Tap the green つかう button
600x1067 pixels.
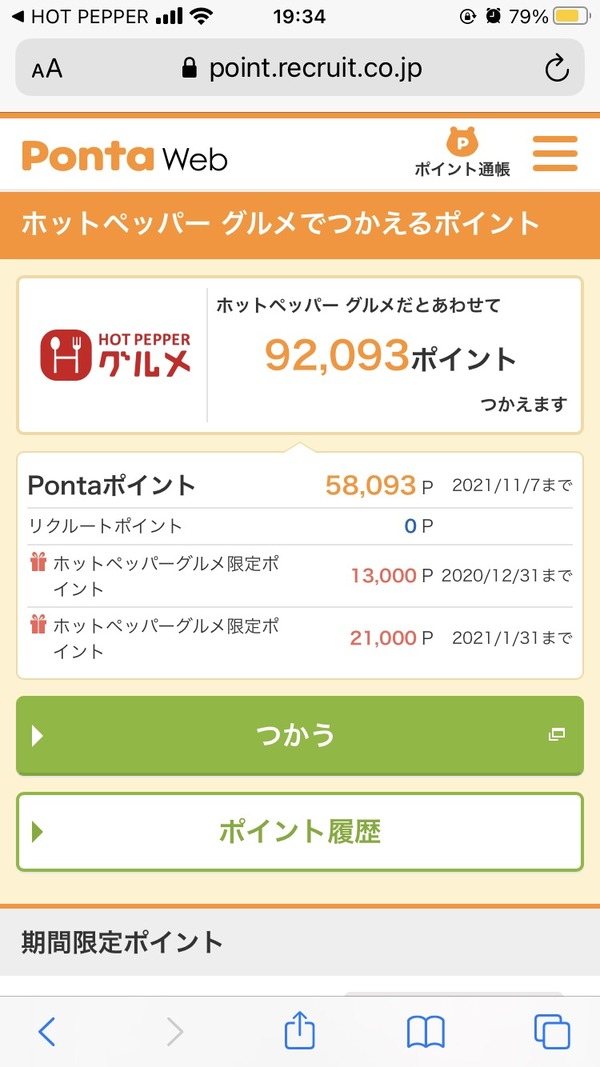tap(299, 736)
